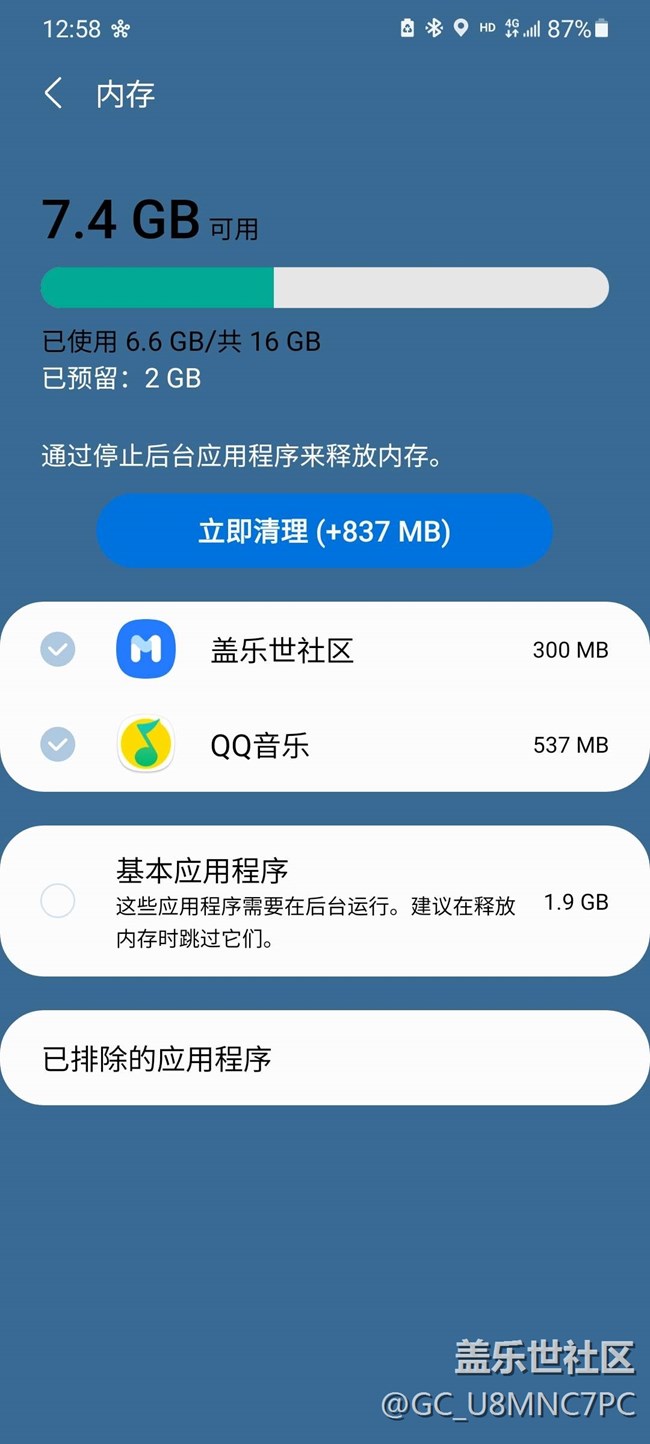Uncheck the QQ音乐 checkbox
The width and height of the screenshot is (650, 1444).
[x=58, y=745]
